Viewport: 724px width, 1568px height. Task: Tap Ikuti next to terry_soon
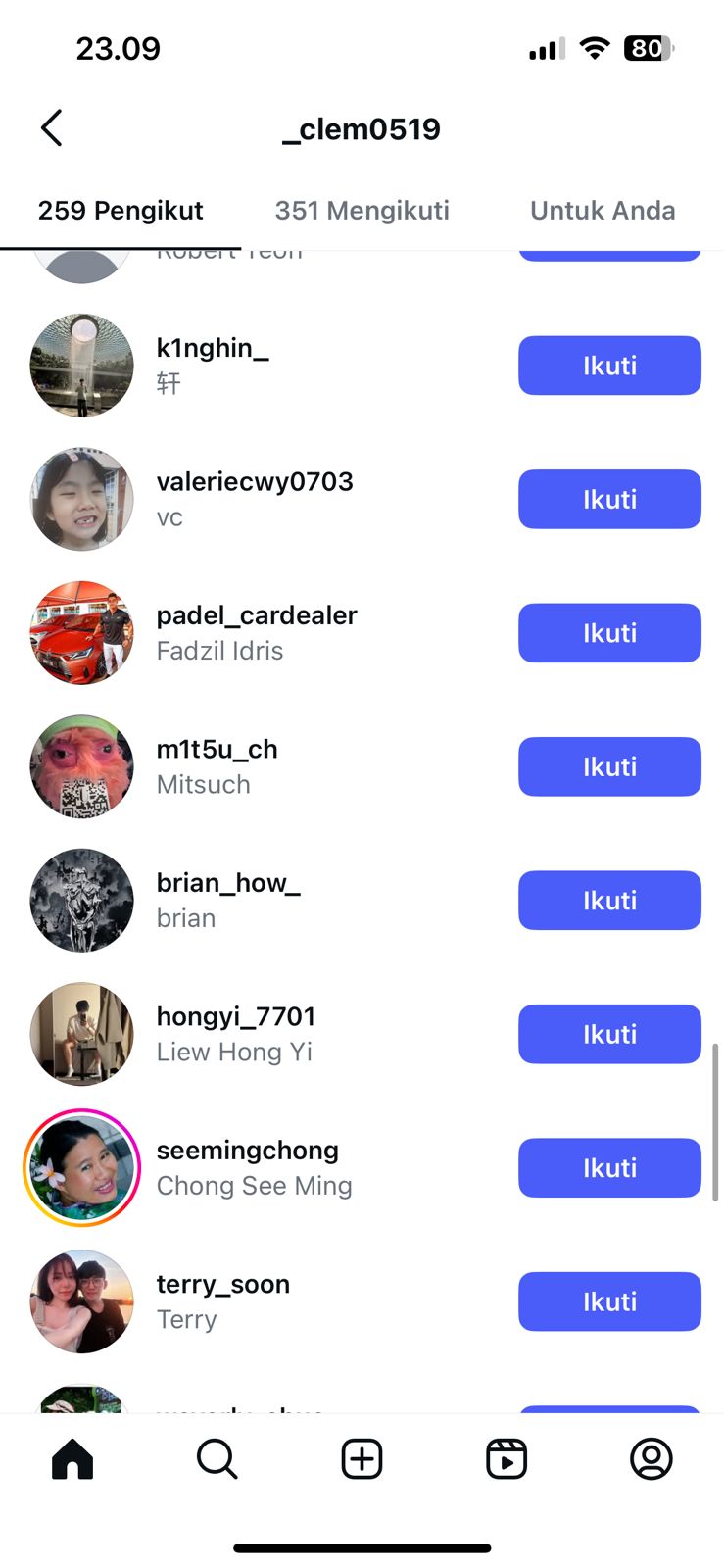pos(608,1301)
